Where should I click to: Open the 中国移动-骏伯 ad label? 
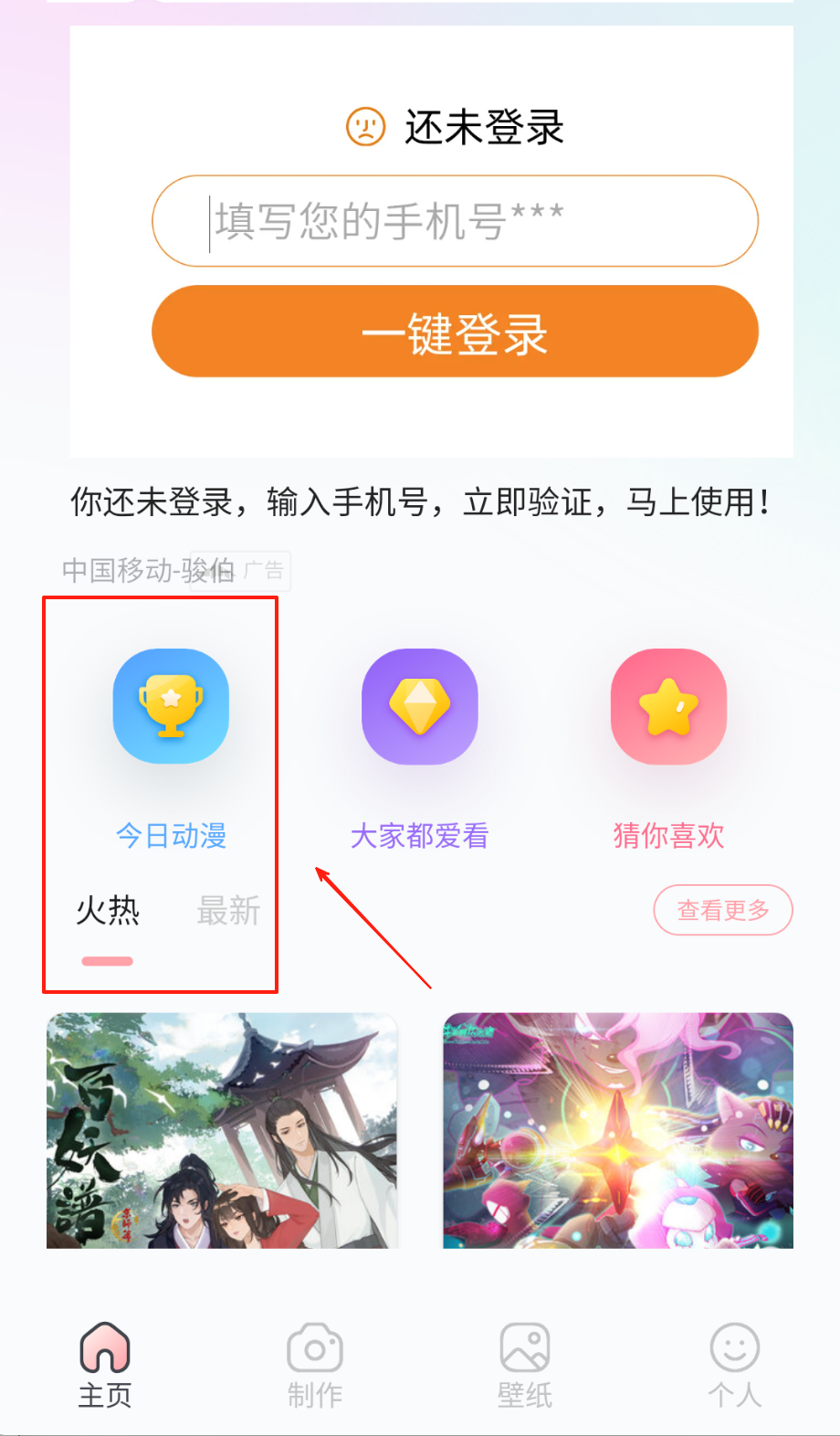click(x=149, y=571)
